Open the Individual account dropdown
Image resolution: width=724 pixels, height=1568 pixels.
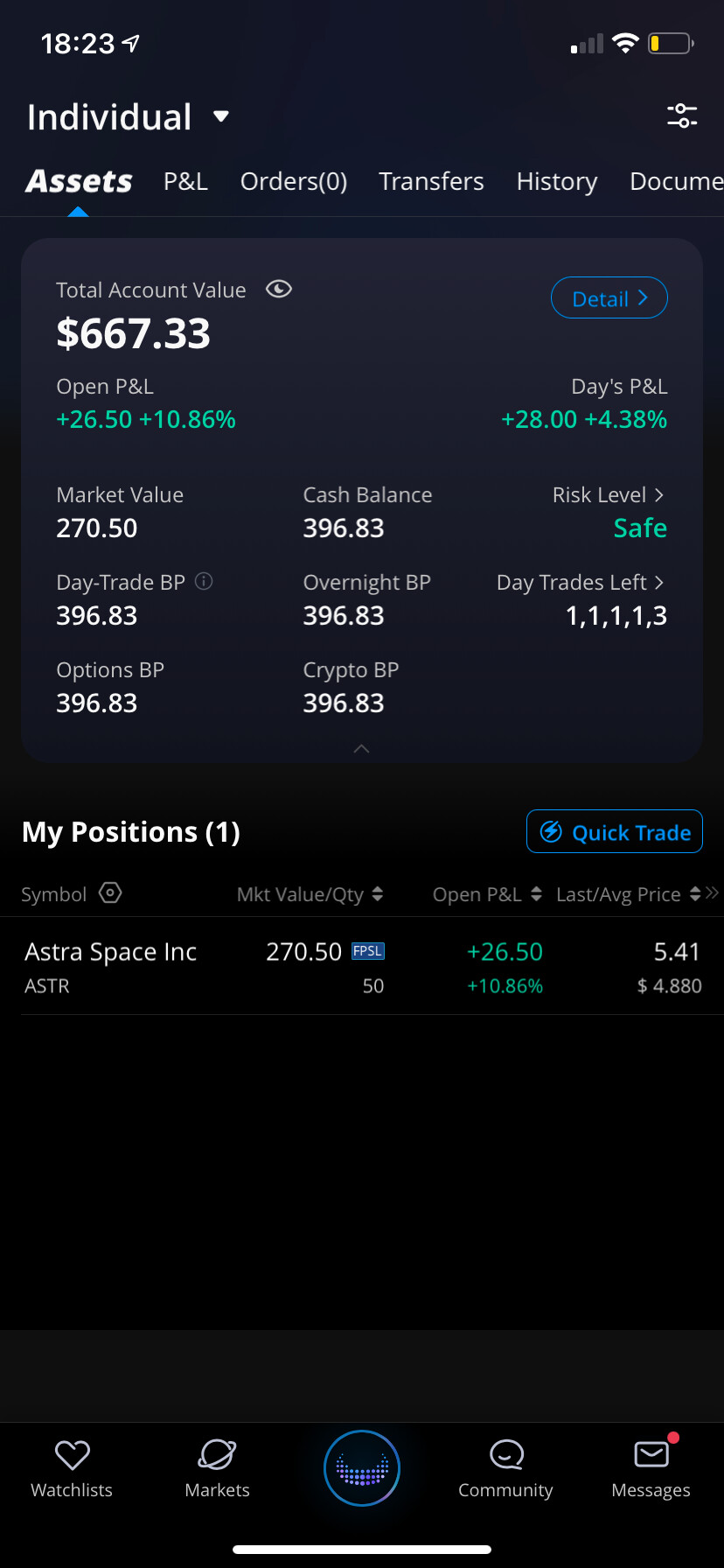click(x=129, y=117)
